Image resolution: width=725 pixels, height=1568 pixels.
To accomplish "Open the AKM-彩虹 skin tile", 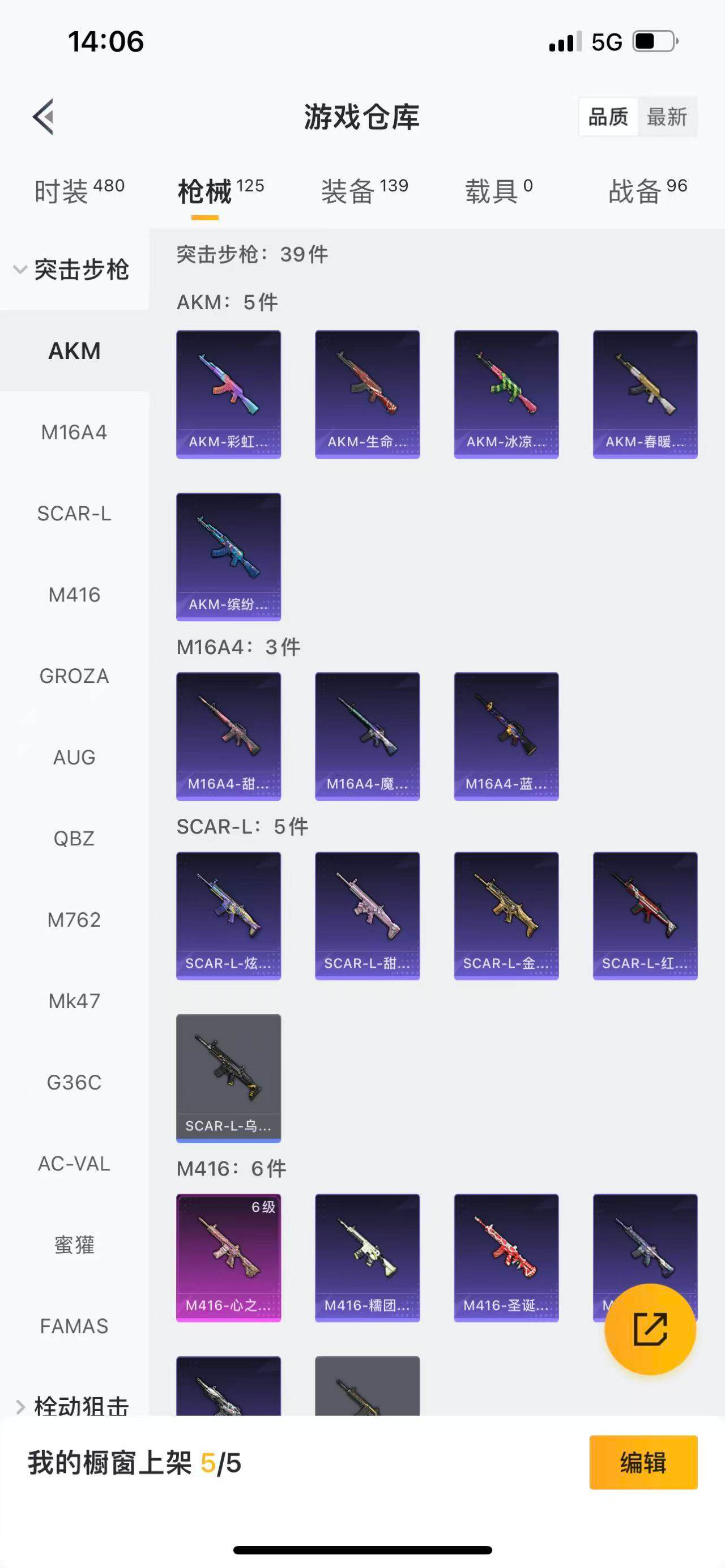I will 228,394.
